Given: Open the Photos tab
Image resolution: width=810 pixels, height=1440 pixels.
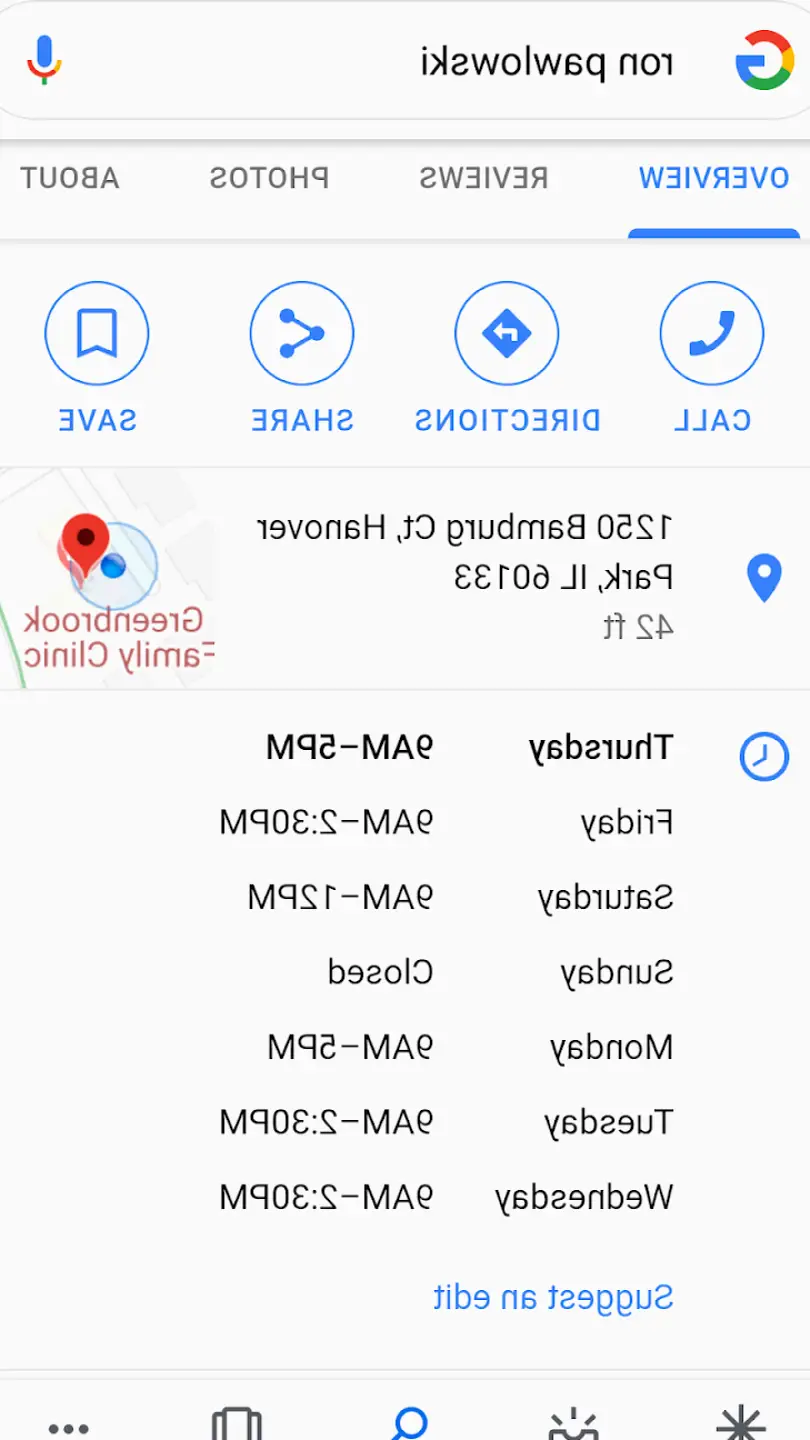Looking at the screenshot, I should point(269,178).
